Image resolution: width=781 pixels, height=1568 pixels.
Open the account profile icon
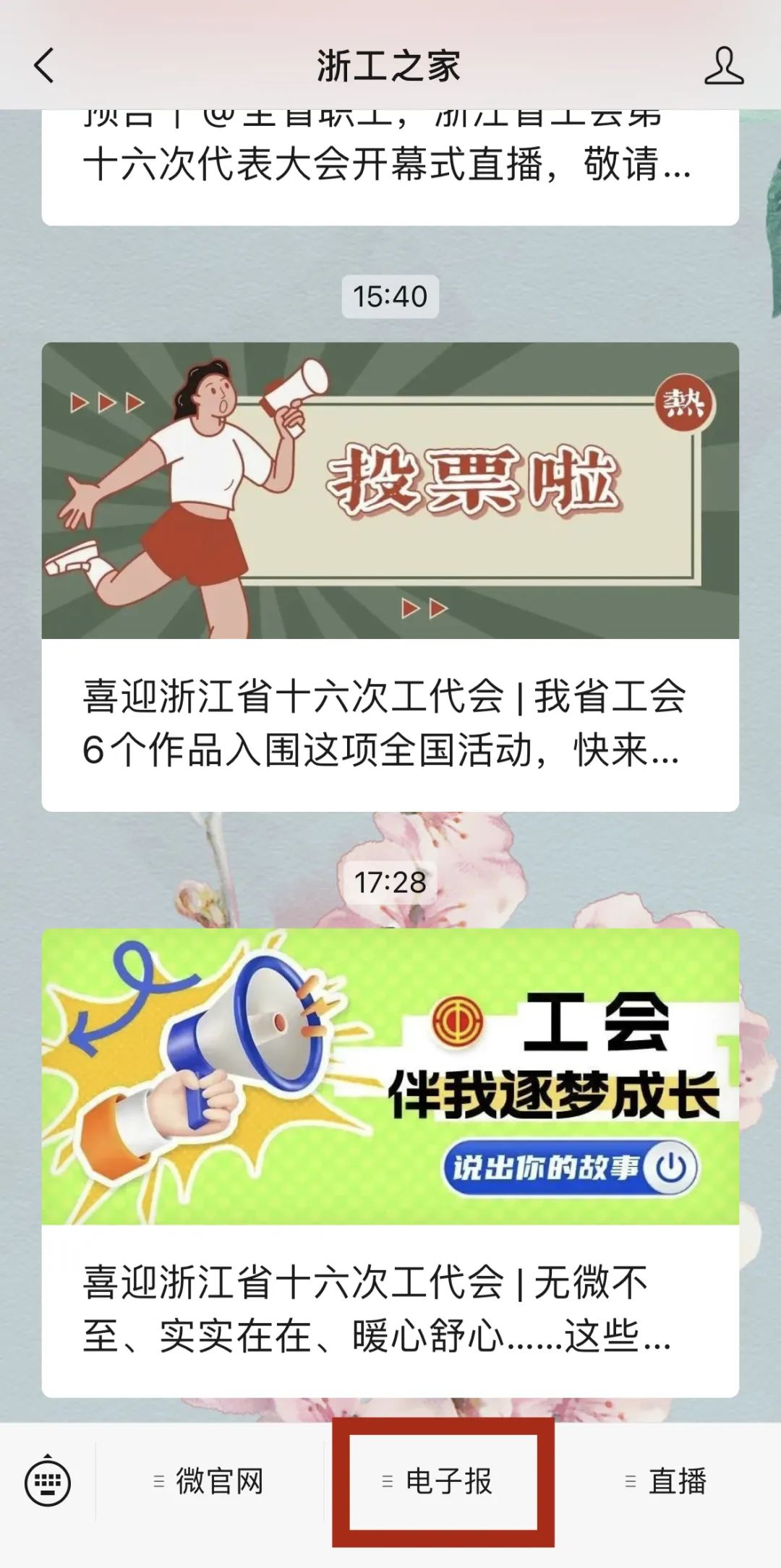pos(723,67)
